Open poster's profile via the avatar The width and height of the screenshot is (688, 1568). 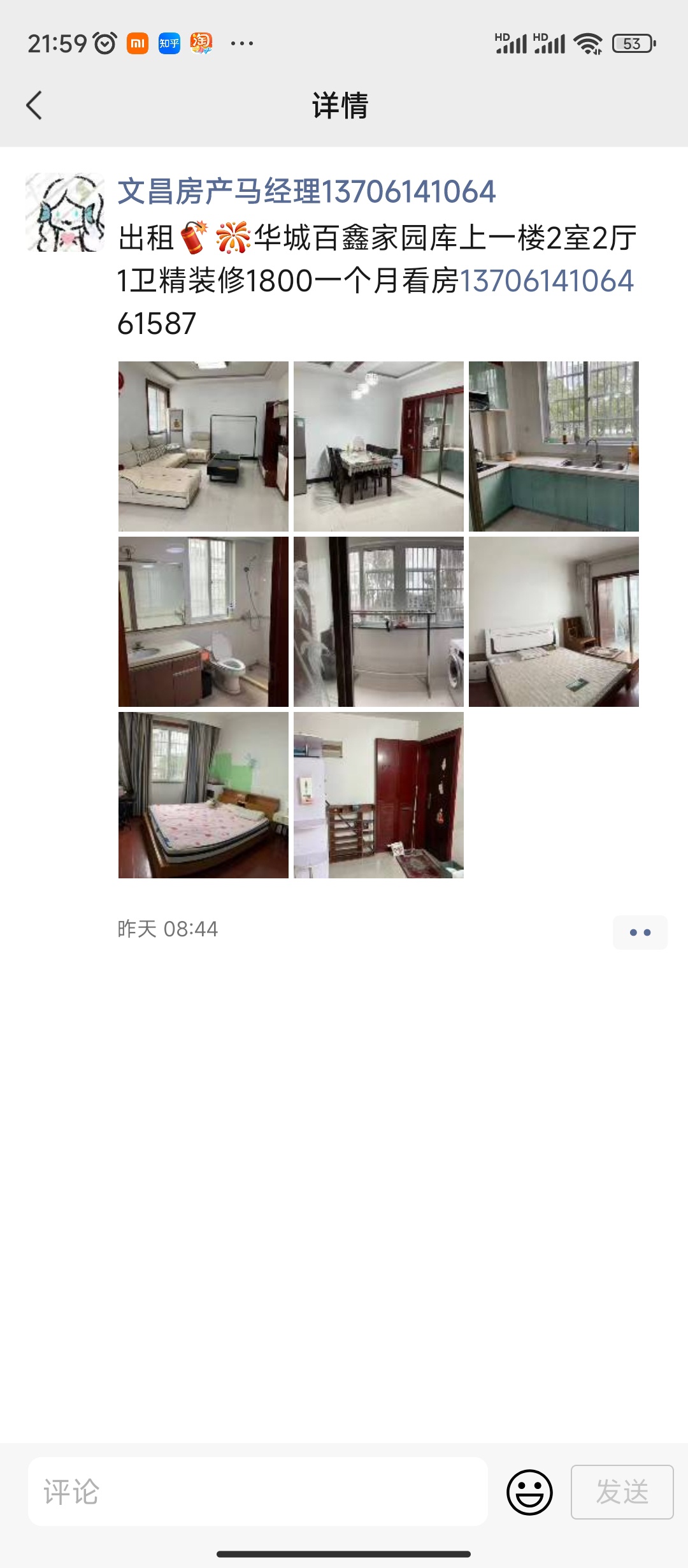click(65, 212)
